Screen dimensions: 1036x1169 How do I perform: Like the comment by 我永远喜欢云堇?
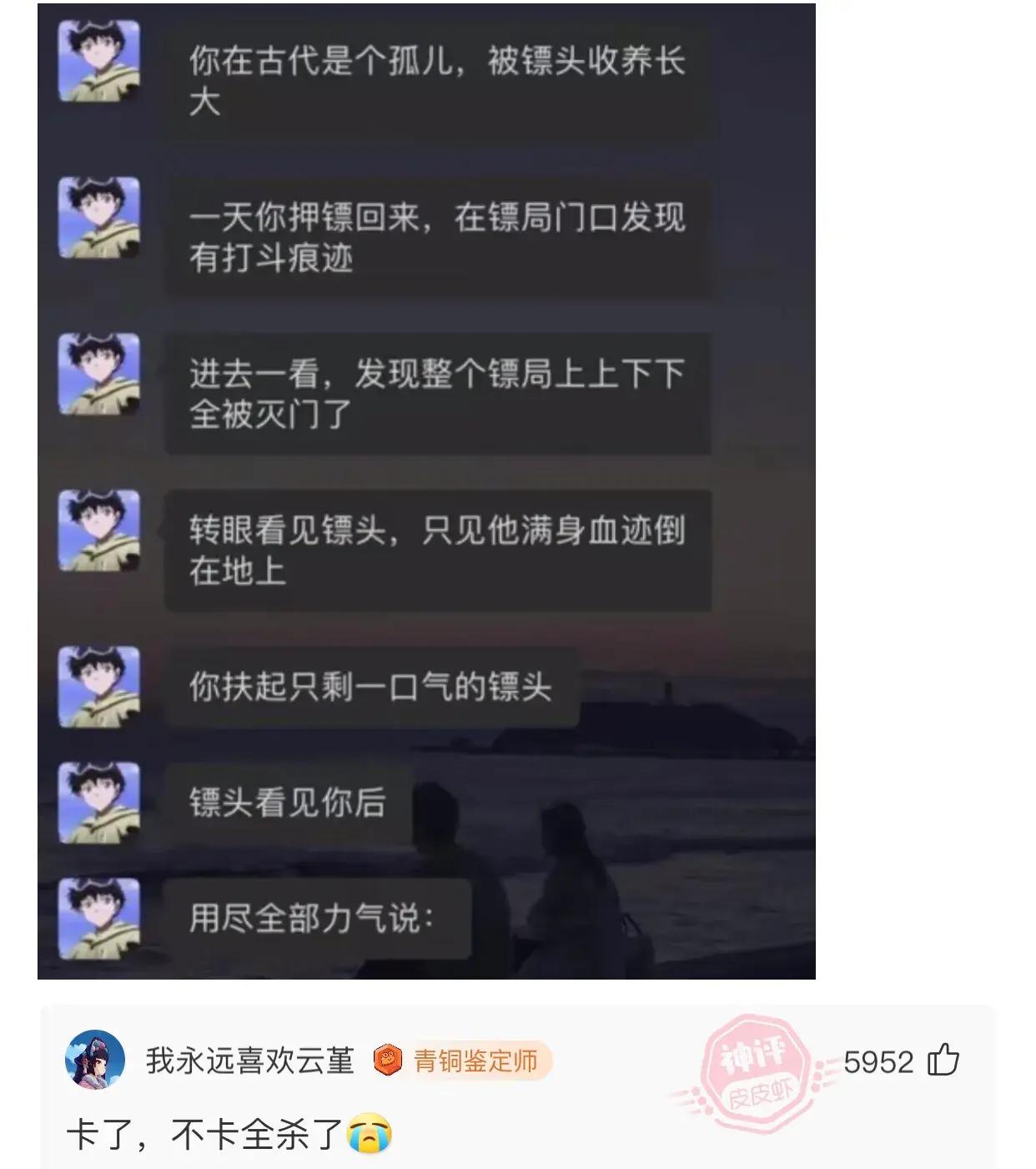point(943,1061)
